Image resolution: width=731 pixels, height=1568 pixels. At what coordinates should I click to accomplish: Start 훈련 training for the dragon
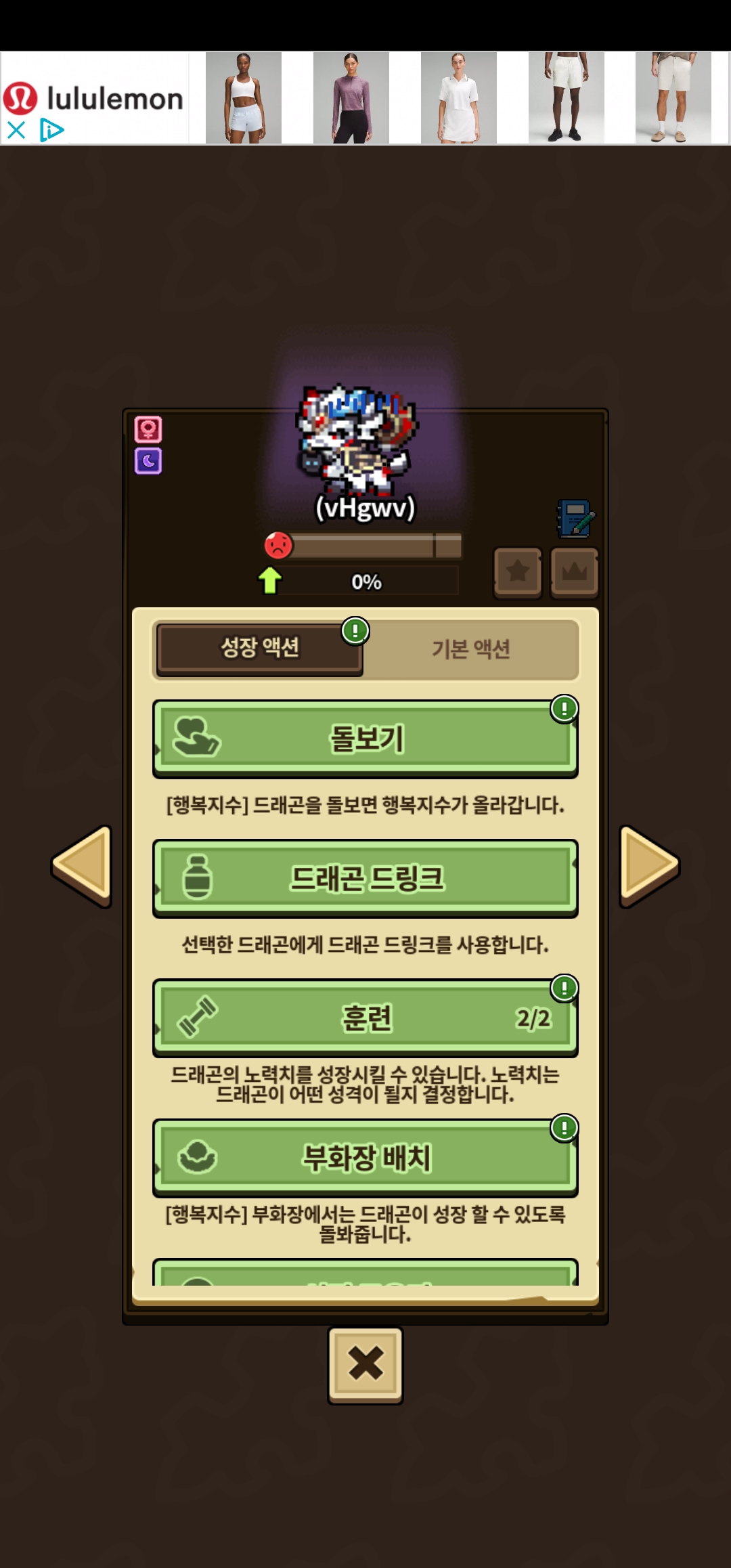click(x=365, y=1018)
